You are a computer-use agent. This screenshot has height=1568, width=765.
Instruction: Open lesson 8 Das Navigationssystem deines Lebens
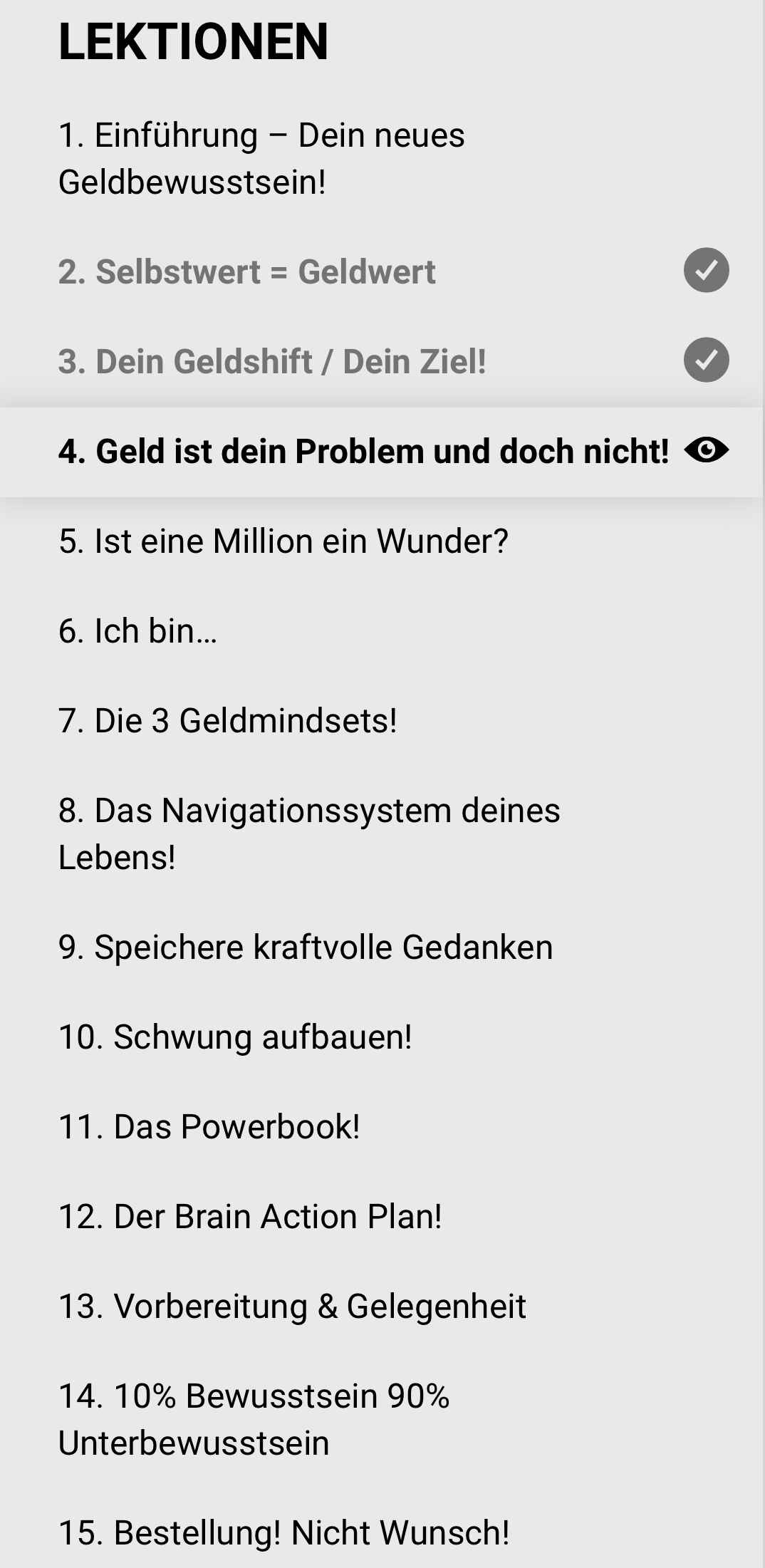click(309, 834)
